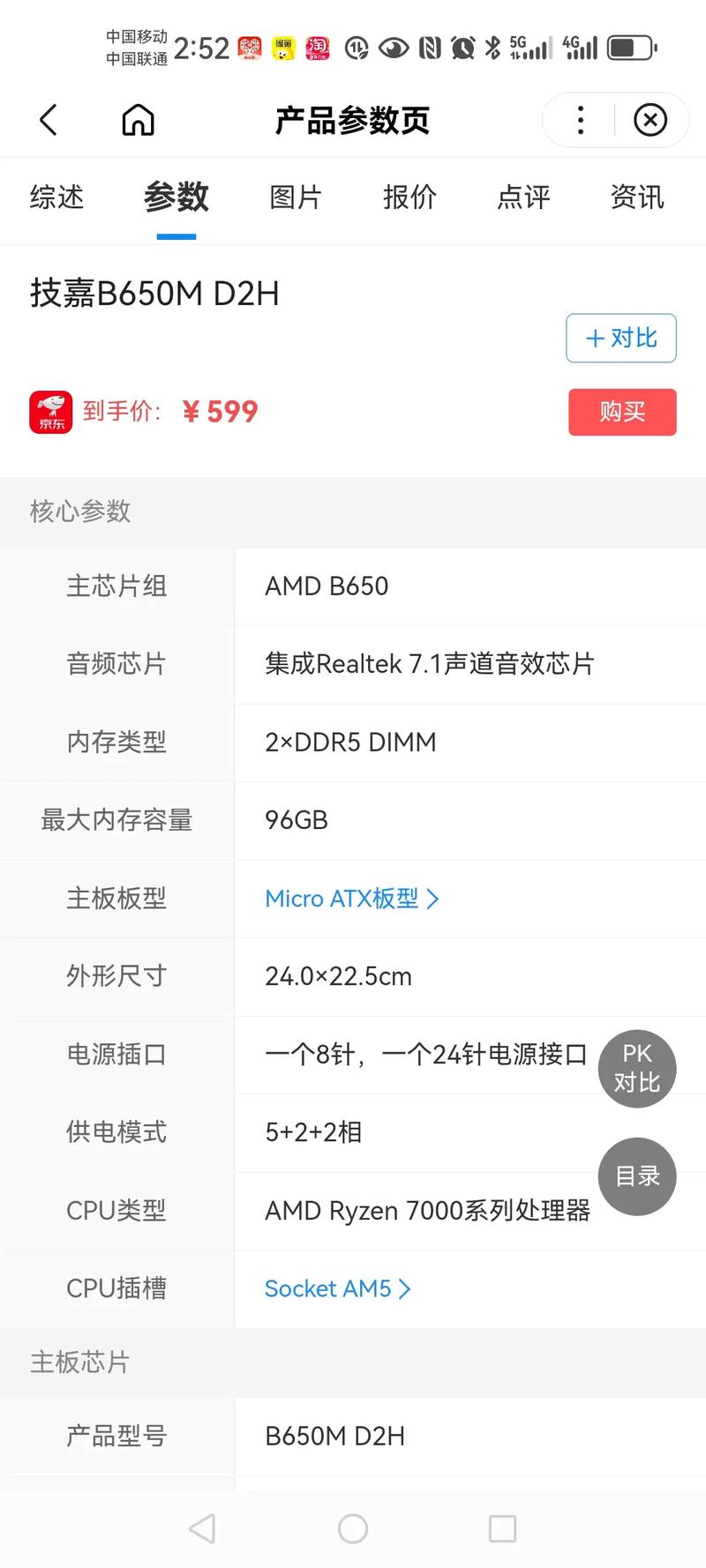Tap the close circle in the header
The width and height of the screenshot is (706, 1568).
(650, 120)
